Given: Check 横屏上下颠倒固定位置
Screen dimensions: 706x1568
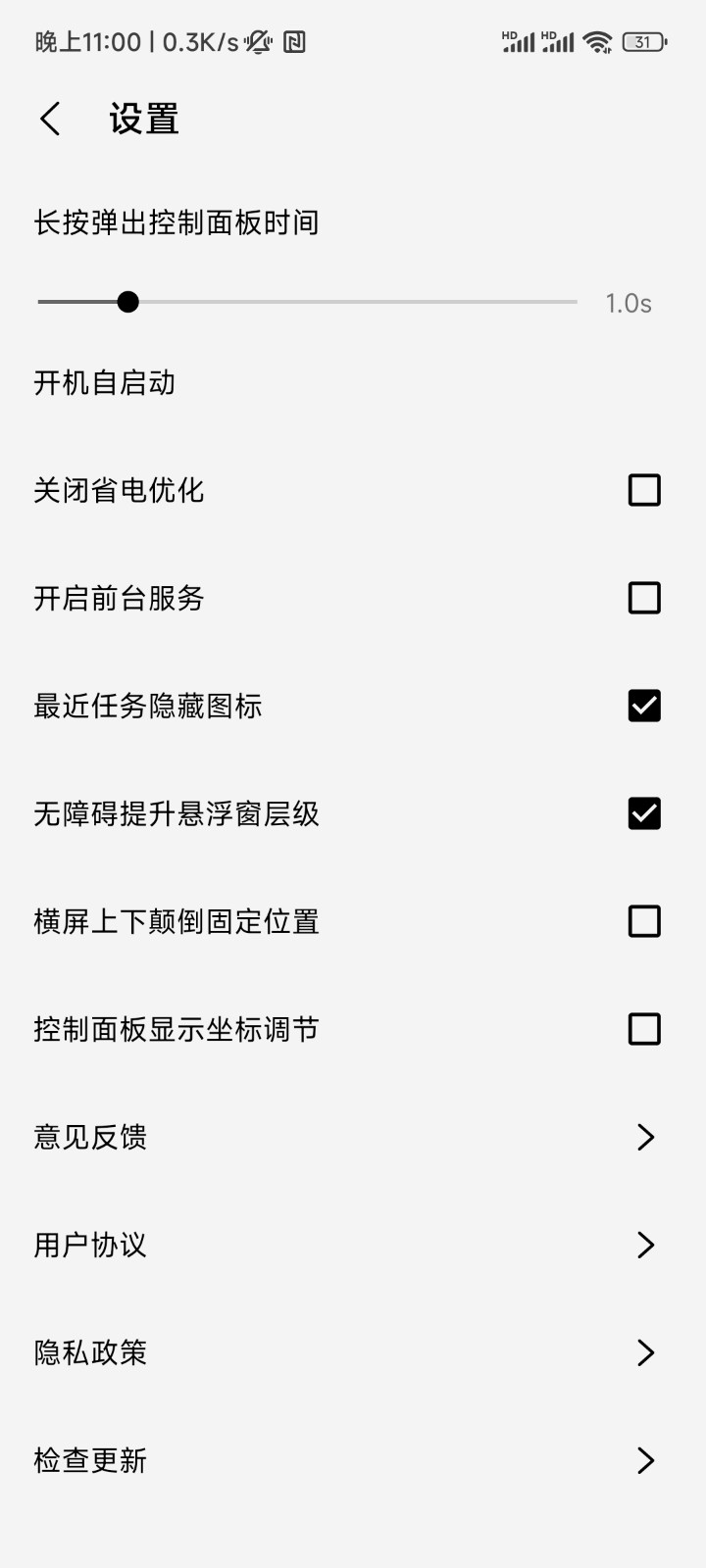Looking at the screenshot, I should point(643,920).
